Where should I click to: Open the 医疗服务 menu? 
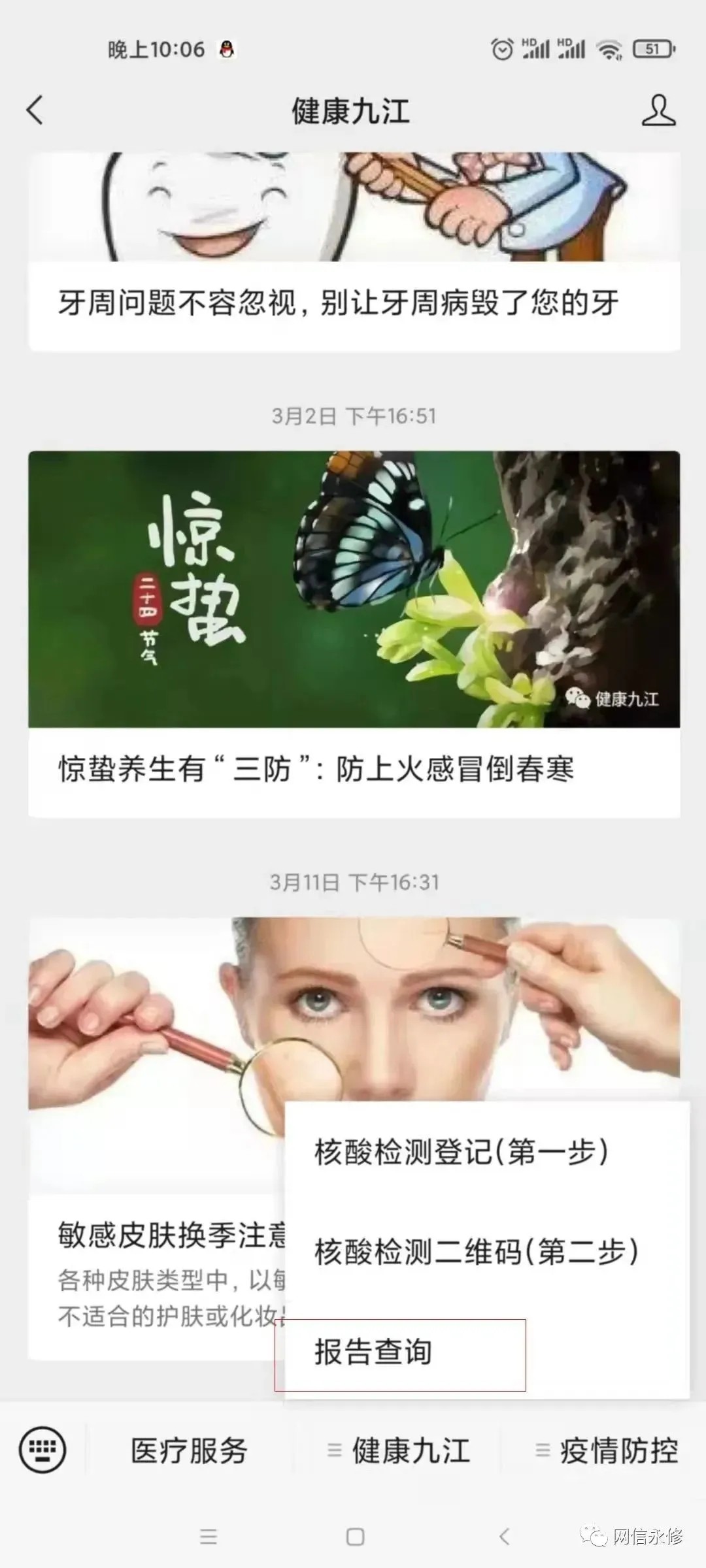click(x=189, y=1451)
